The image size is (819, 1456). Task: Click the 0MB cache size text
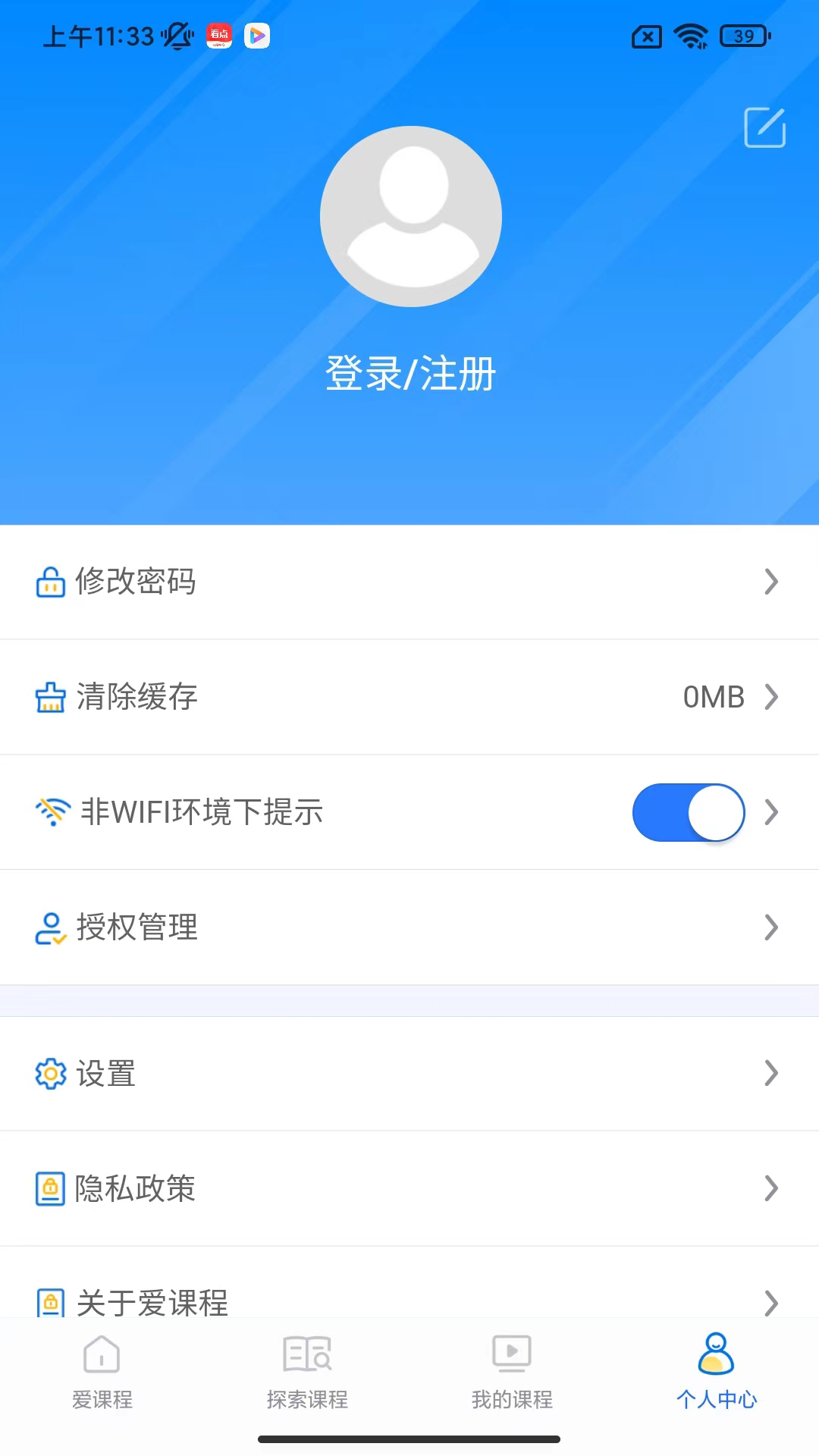pos(713,698)
